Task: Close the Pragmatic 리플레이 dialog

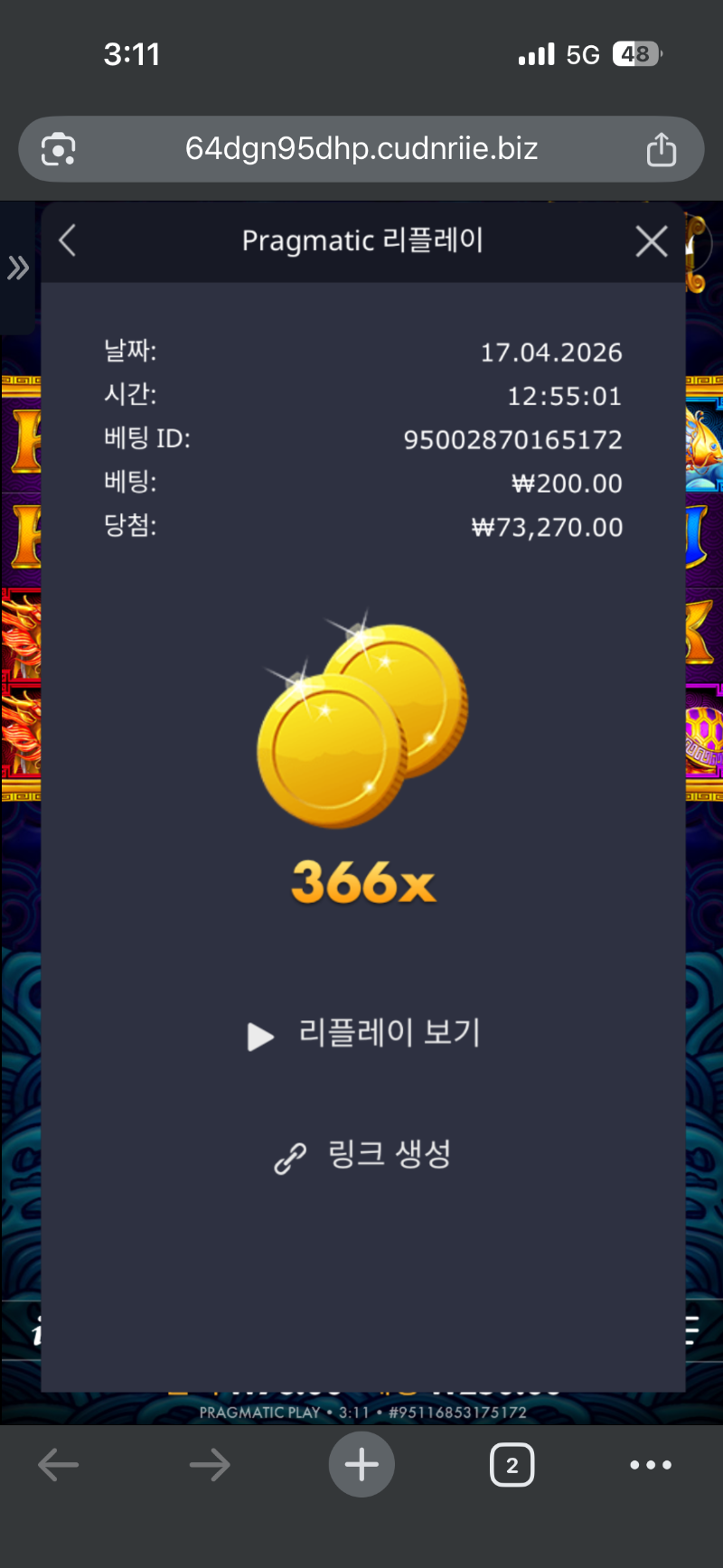Action: [652, 241]
